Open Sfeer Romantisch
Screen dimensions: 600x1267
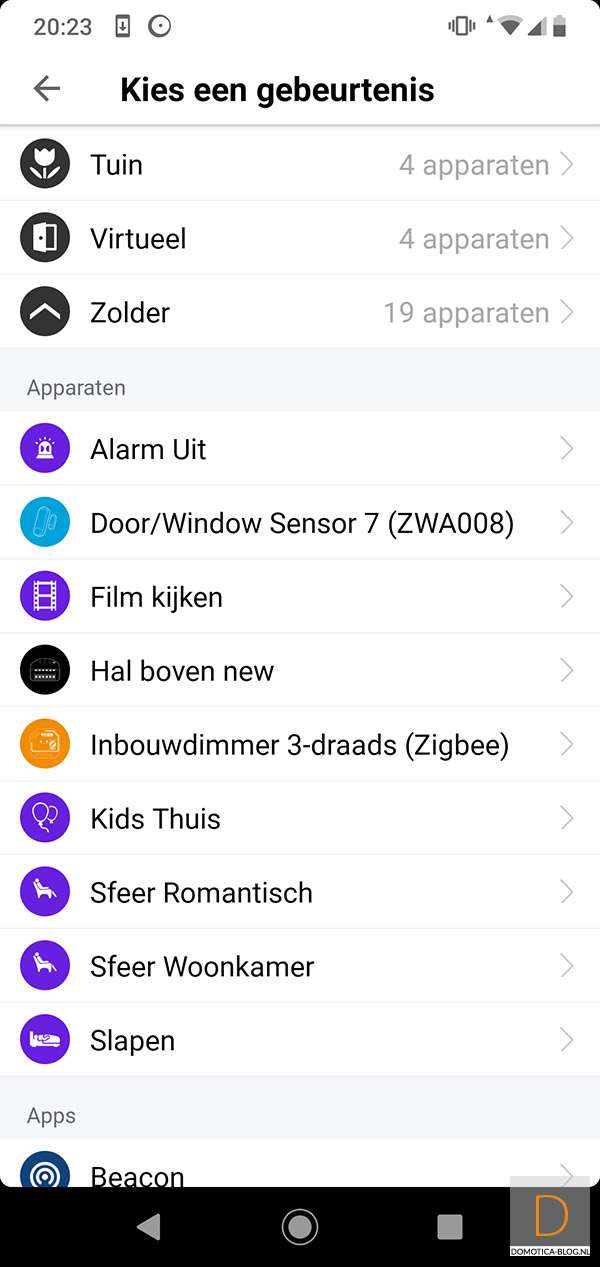300,893
